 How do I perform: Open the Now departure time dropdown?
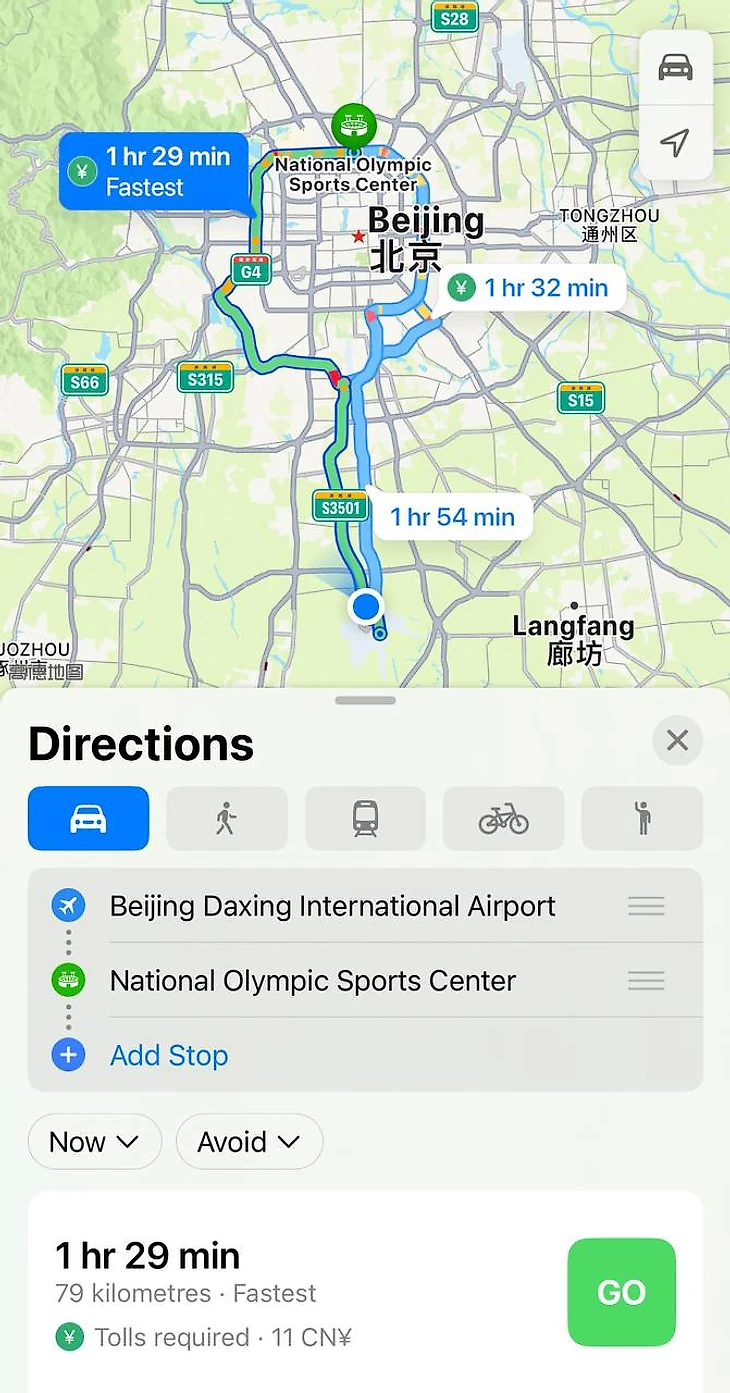click(x=94, y=1142)
